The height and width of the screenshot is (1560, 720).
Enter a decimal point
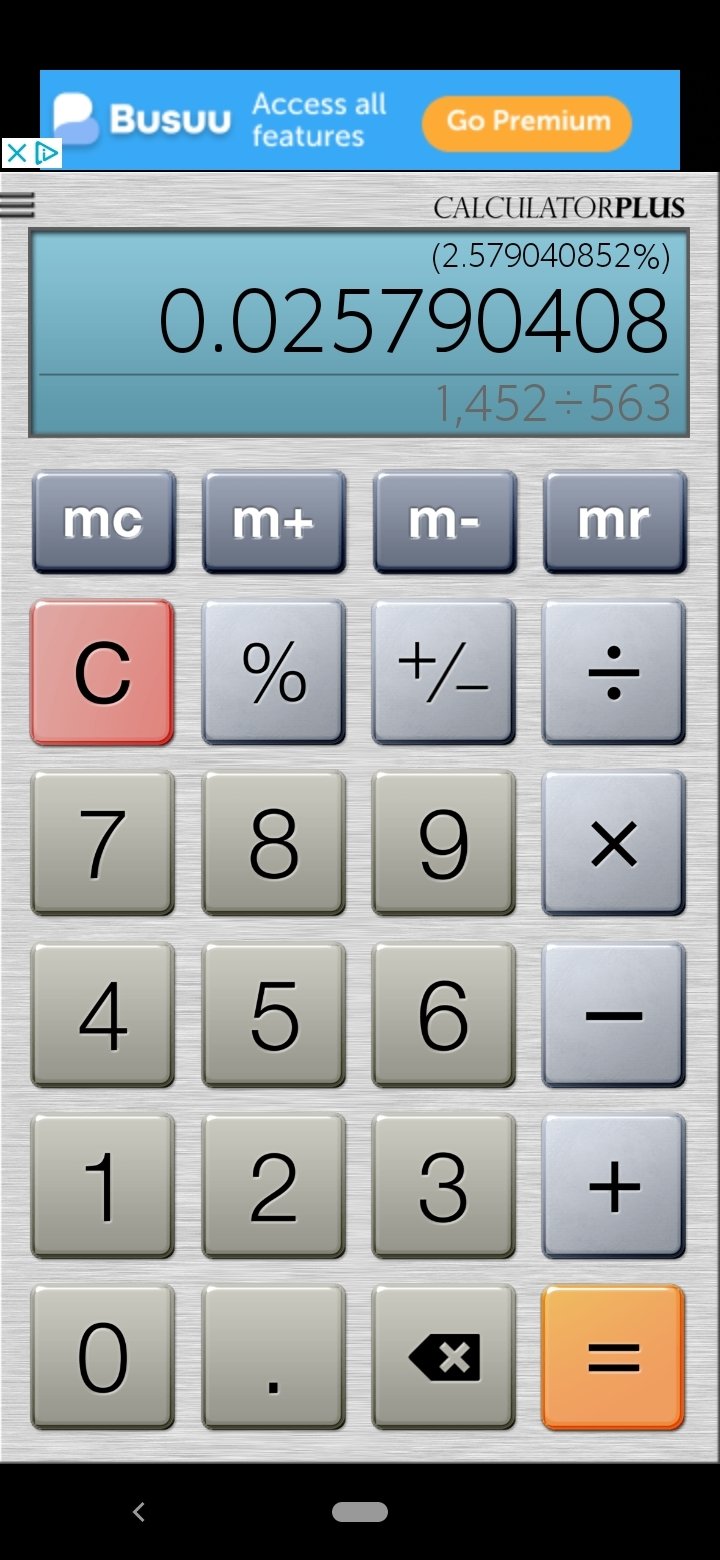pos(273,1357)
